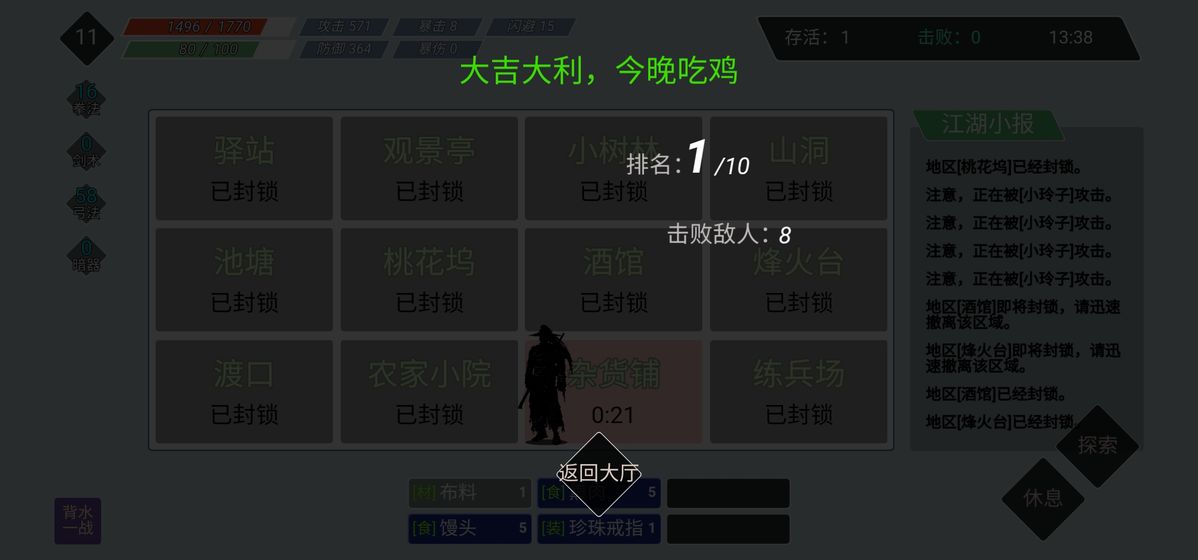Image resolution: width=1198 pixels, height=560 pixels.
Task: Open the 练兵场 location tile
Action: tap(798, 391)
